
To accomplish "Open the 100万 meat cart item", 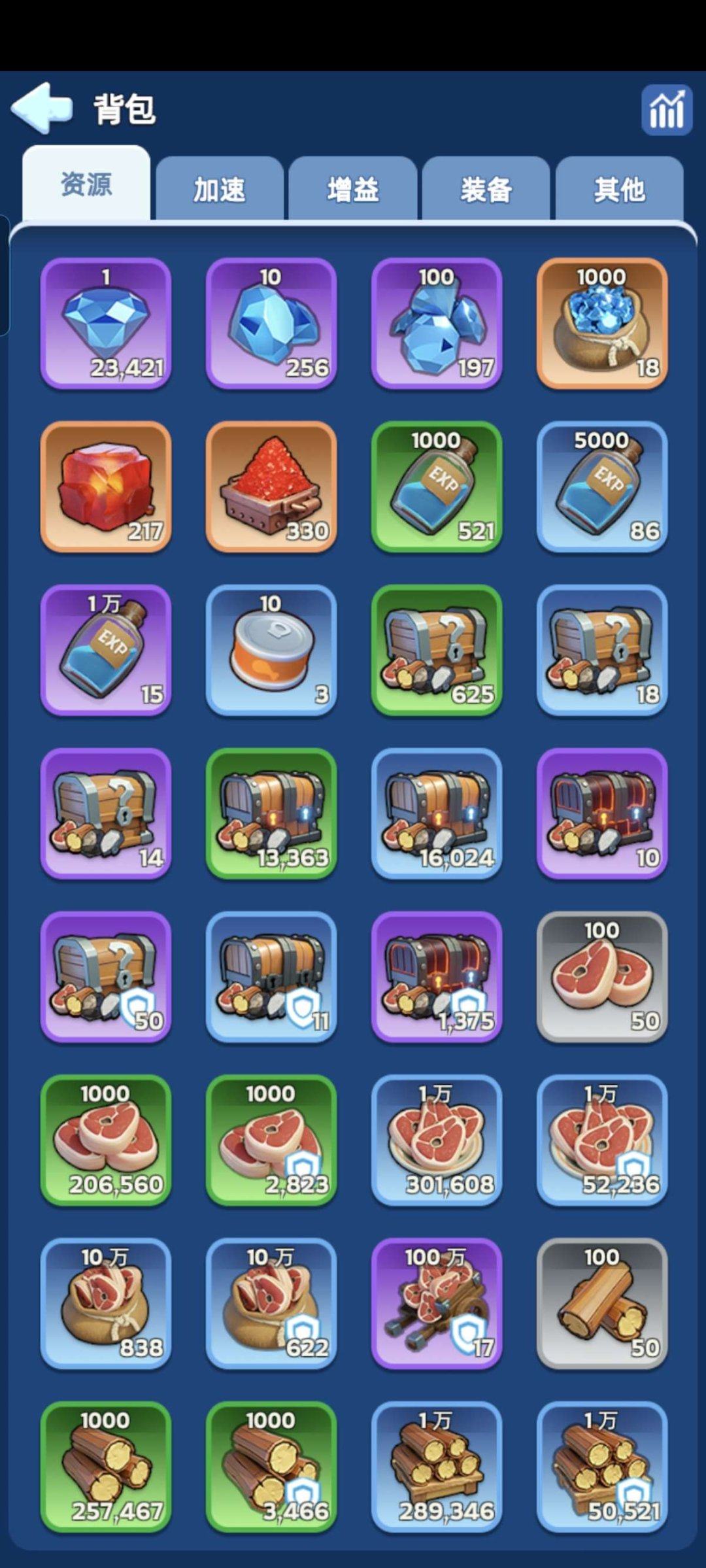I will [x=437, y=1304].
